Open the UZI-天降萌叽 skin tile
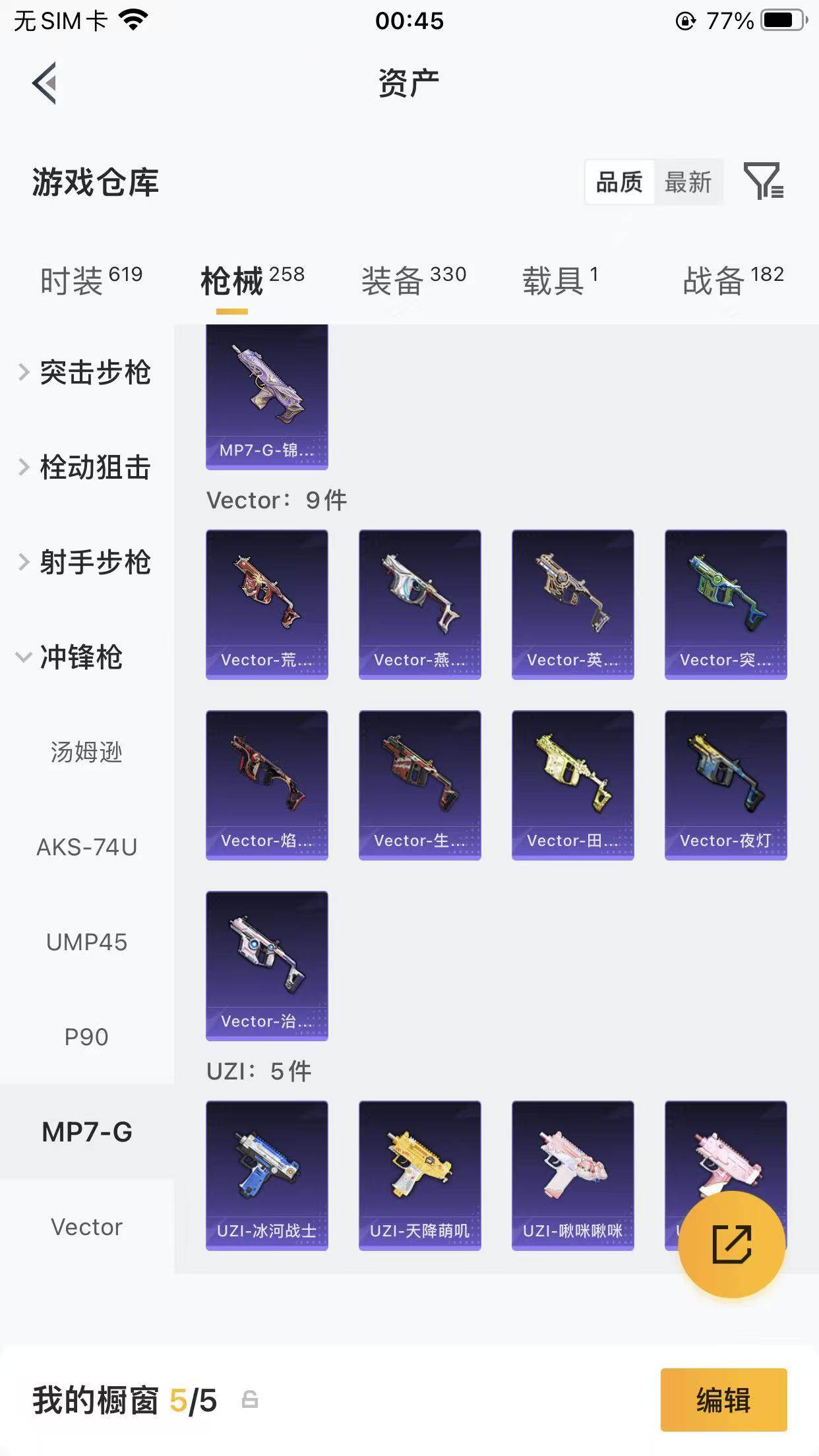This screenshot has width=819, height=1456. [x=419, y=1175]
